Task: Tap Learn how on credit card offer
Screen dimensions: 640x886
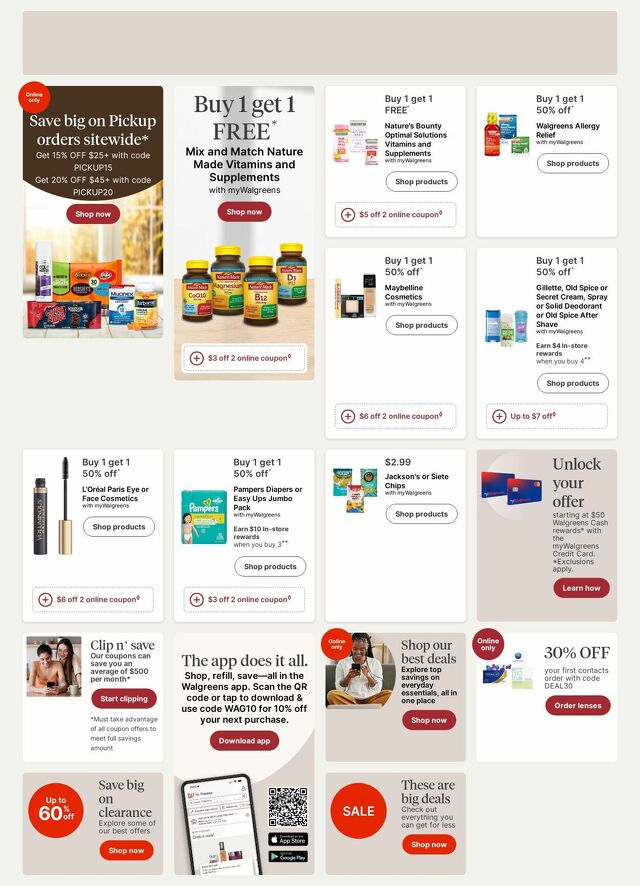Action: 581,588
